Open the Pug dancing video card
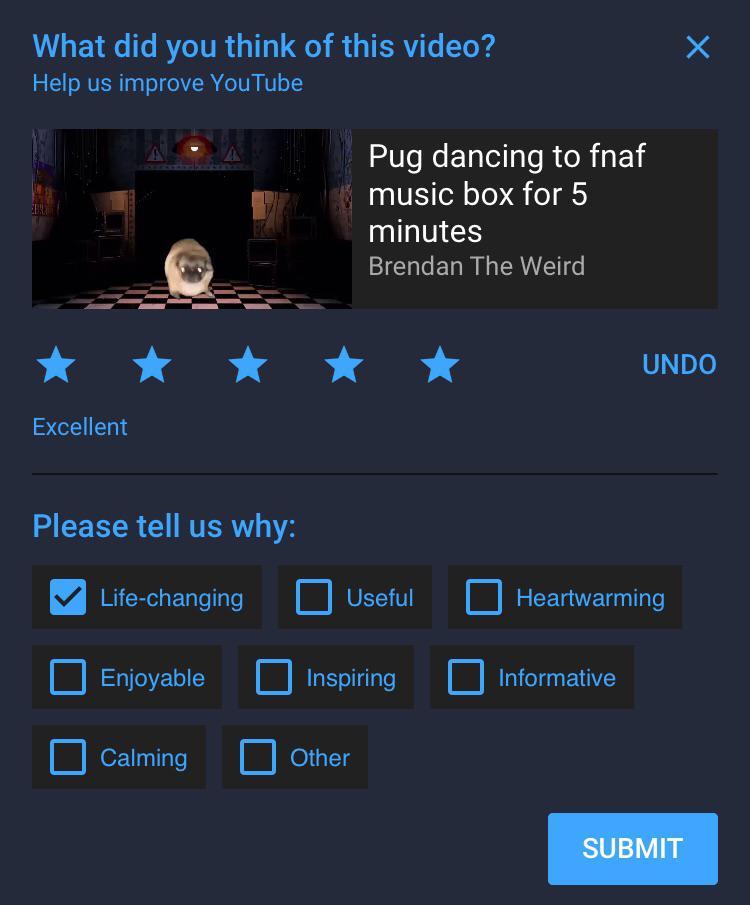The image size is (750, 905). [374, 219]
